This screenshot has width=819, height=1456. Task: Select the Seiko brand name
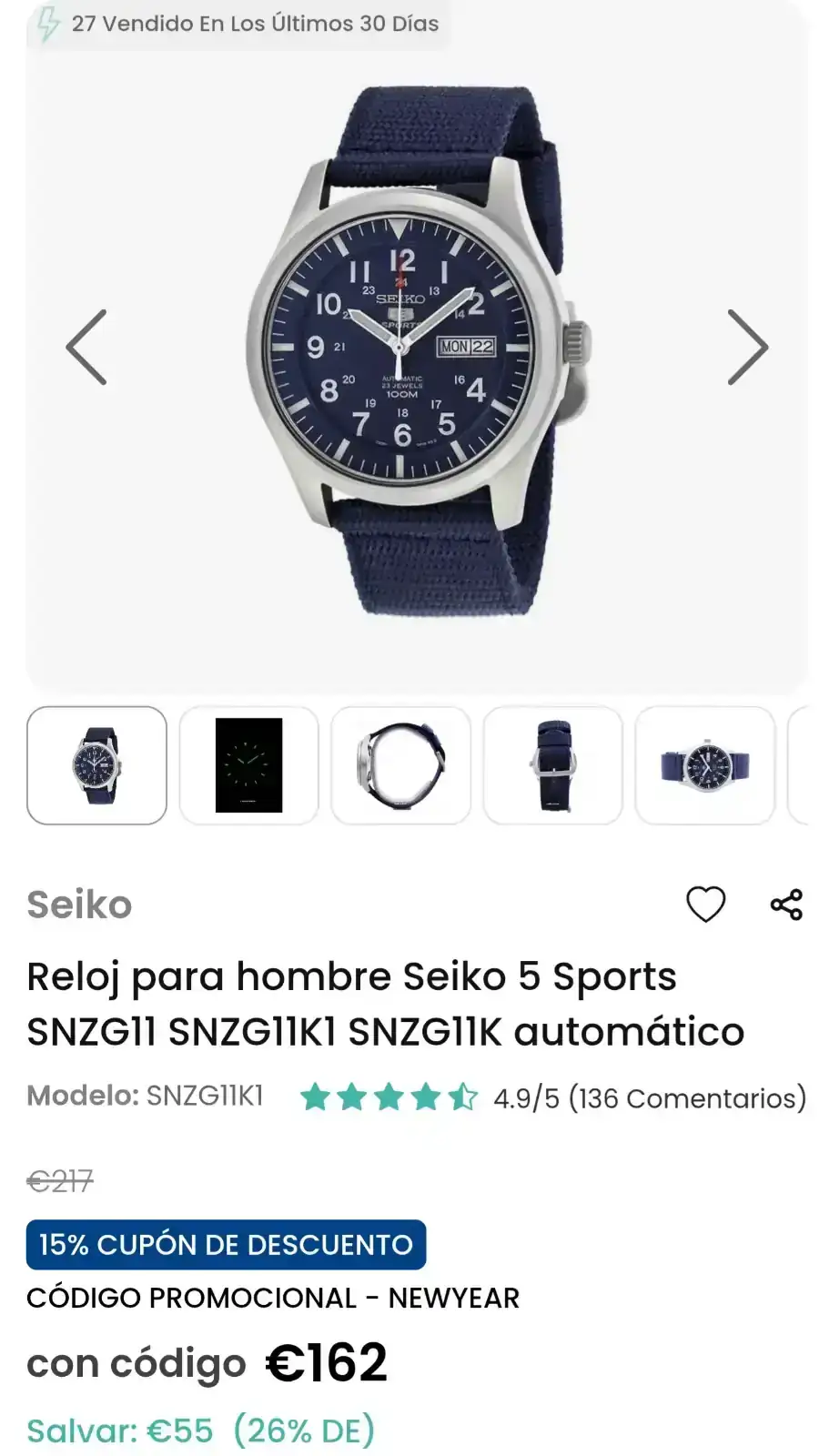point(78,905)
